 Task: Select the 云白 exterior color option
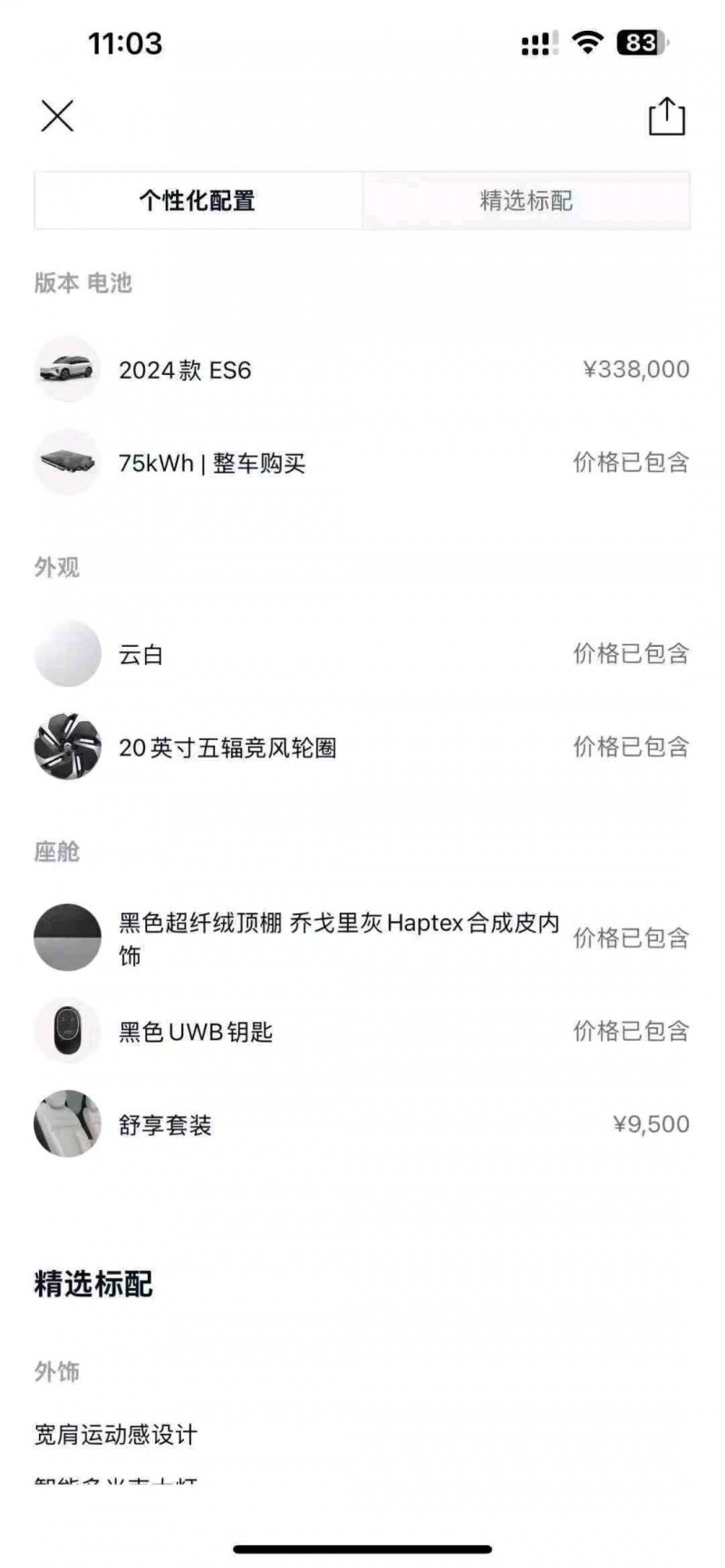140,655
